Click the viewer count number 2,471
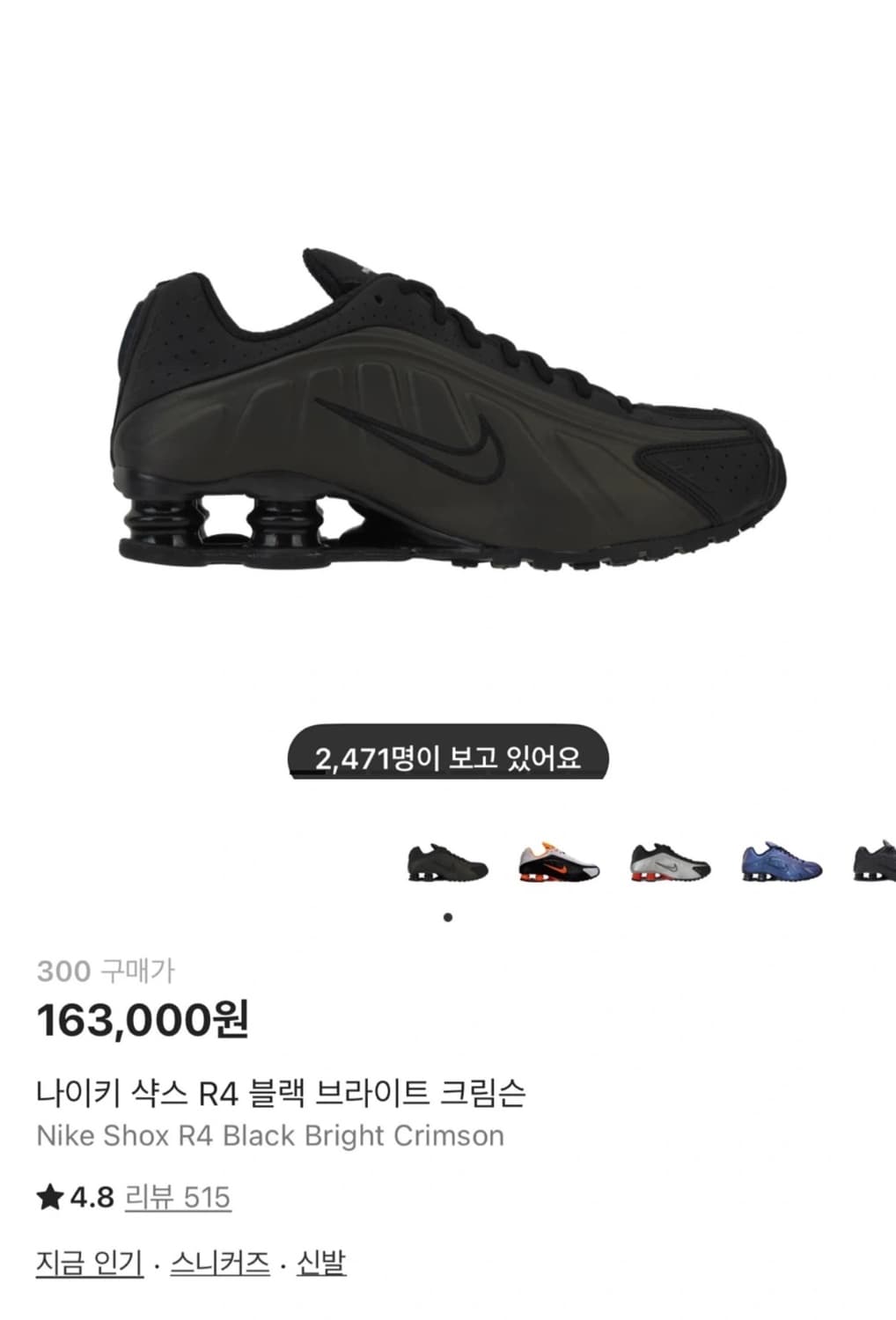The height and width of the screenshot is (1320, 896). pyautogui.click(x=352, y=759)
